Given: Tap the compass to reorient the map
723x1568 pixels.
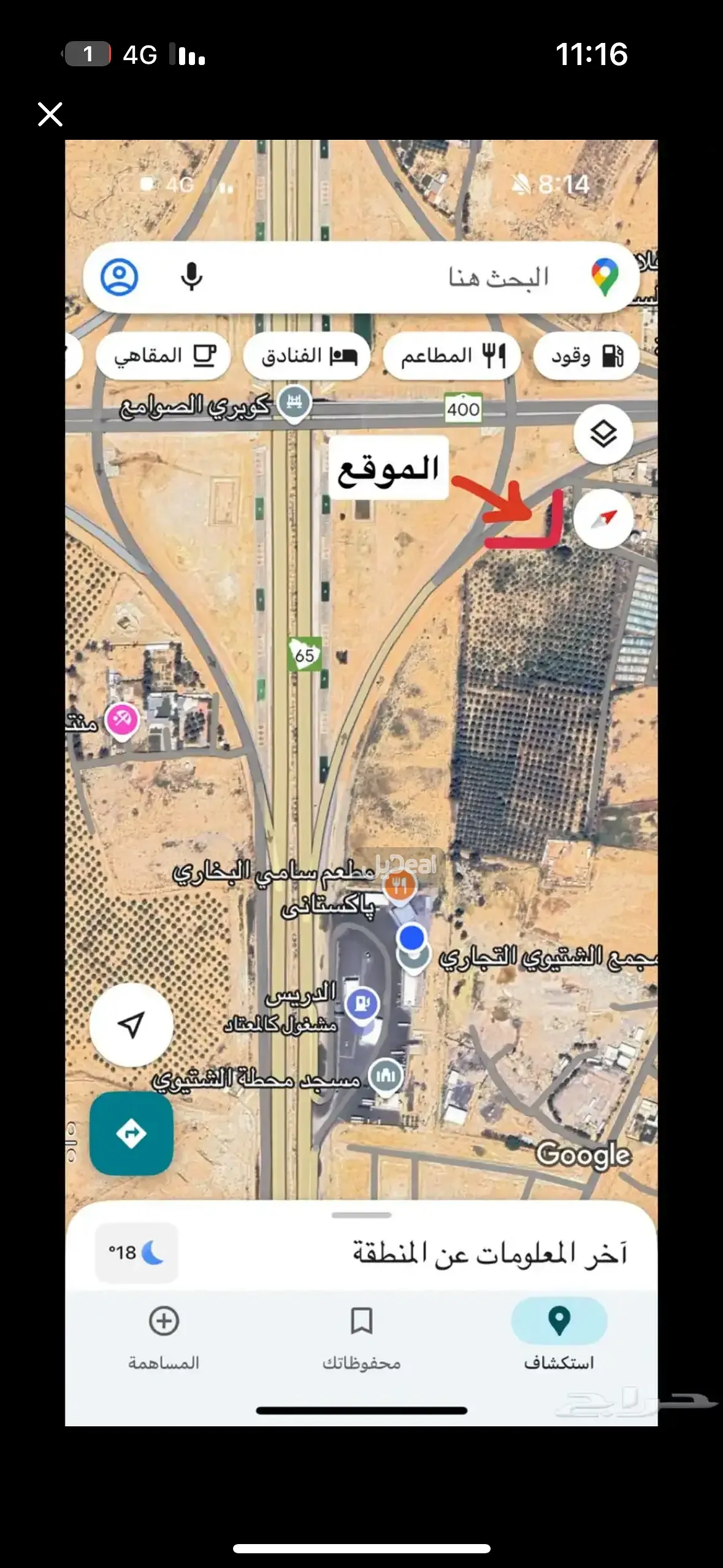Looking at the screenshot, I should pyautogui.click(x=603, y=518).
